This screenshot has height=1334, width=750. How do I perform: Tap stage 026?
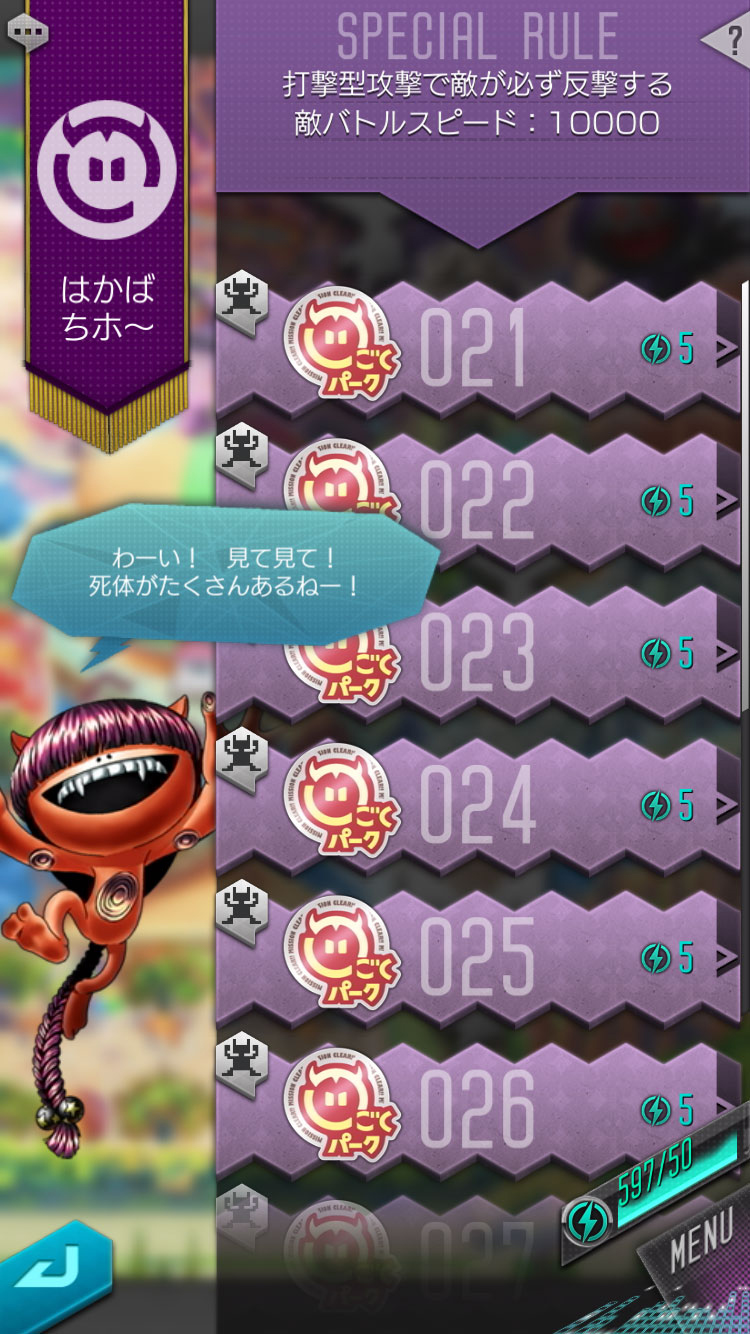480,1109
